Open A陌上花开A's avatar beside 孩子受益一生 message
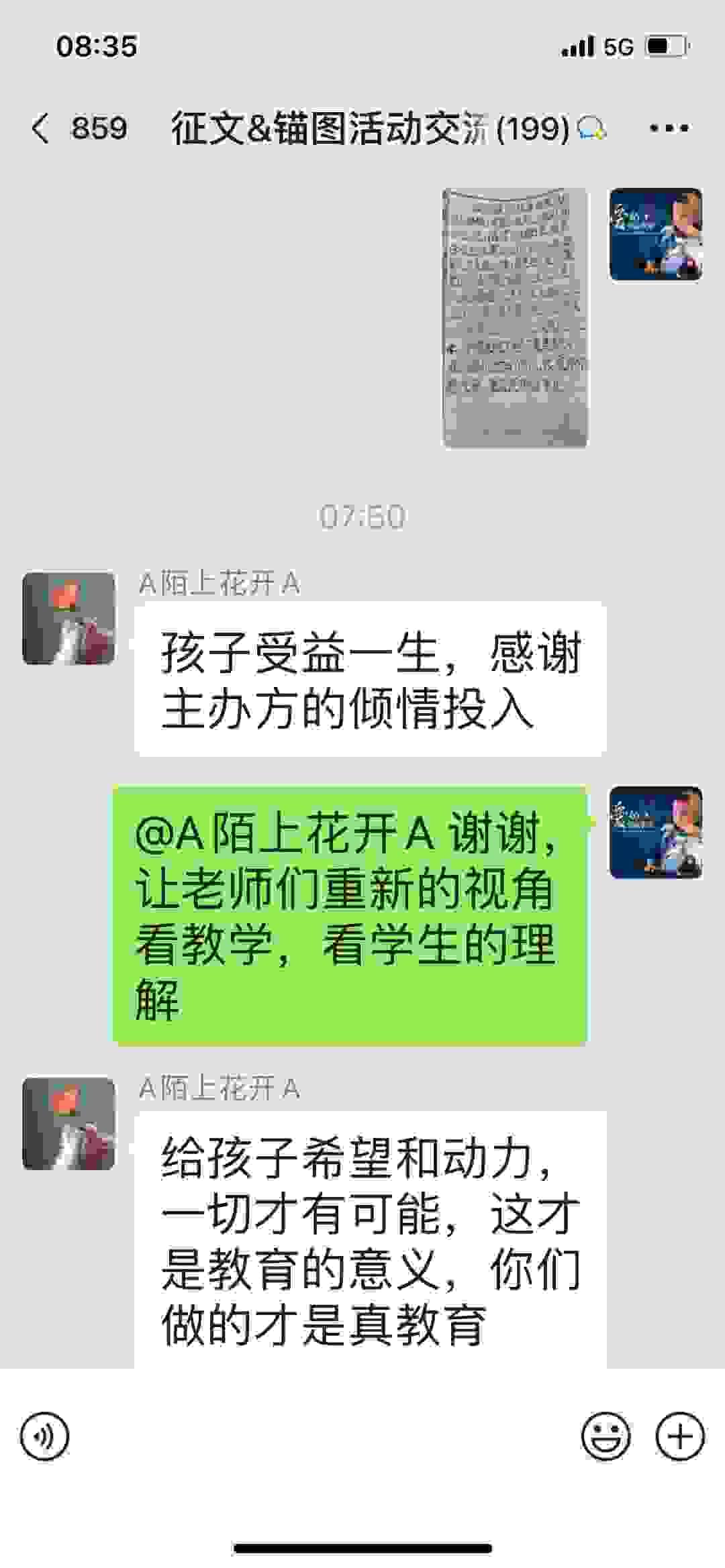Viewport: 725px width, 1568px height. pos(69,619)
